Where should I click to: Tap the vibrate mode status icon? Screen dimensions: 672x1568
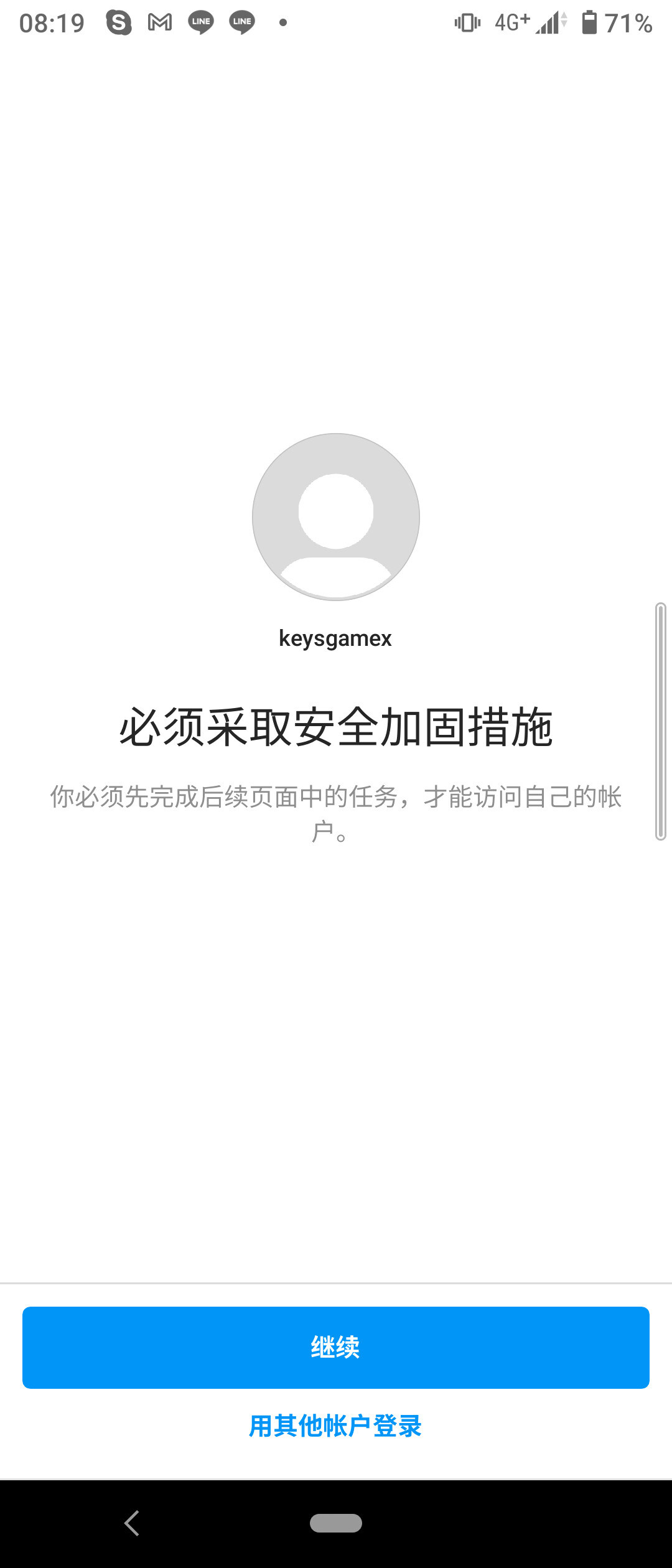coord(468,22)
